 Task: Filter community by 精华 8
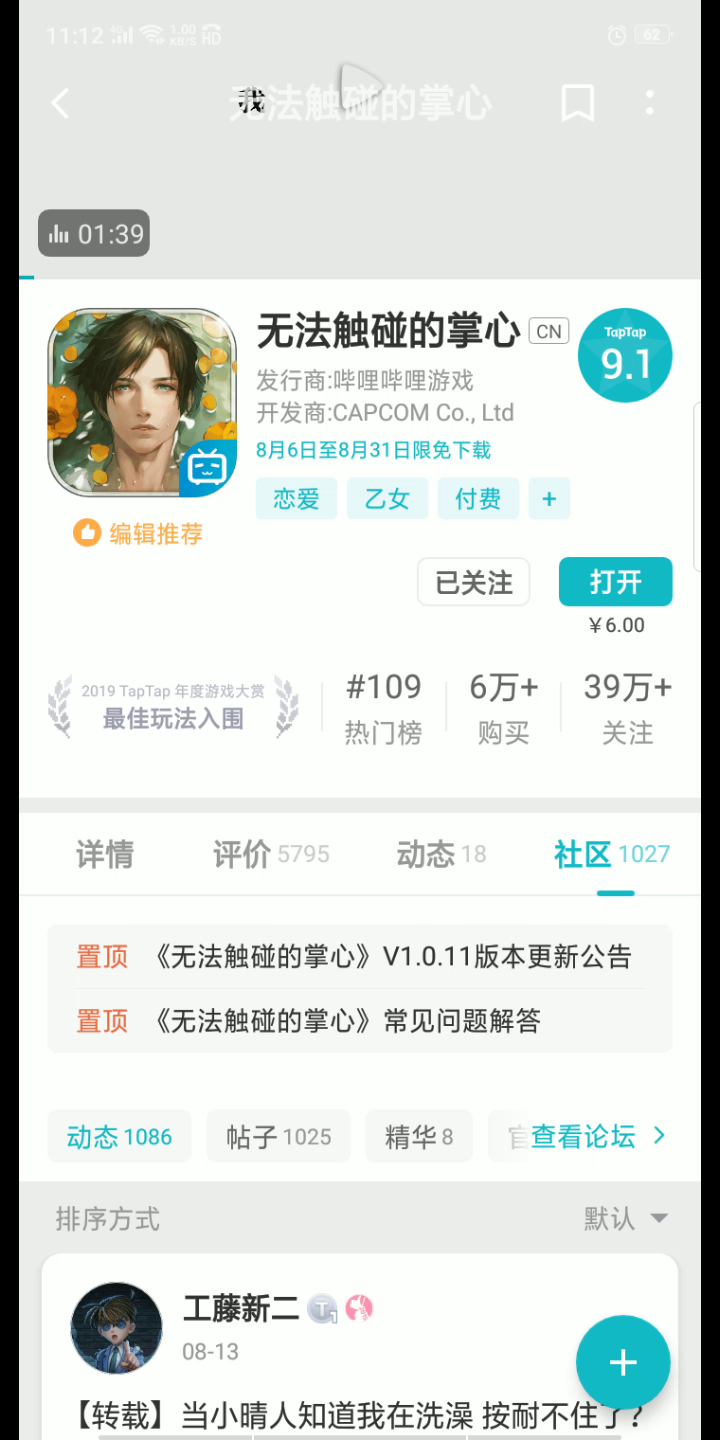419,1137
